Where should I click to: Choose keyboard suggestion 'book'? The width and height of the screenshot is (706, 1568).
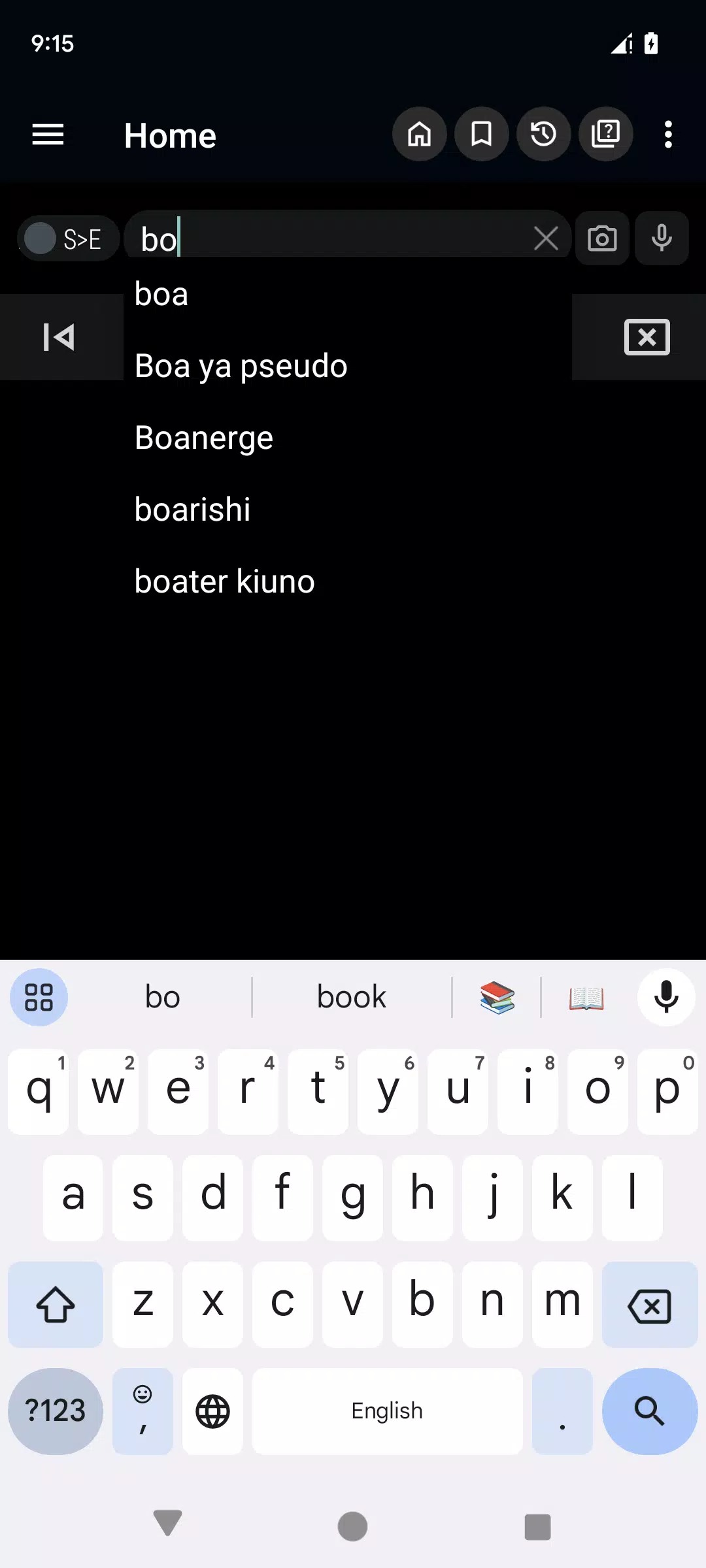coord(352,997)
